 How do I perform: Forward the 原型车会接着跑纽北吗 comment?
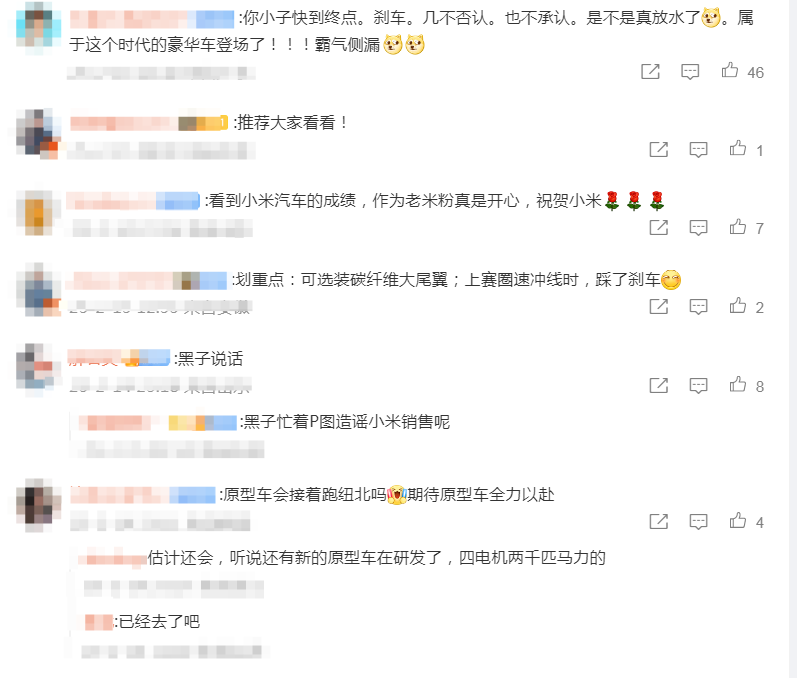[x=659, y=521]
